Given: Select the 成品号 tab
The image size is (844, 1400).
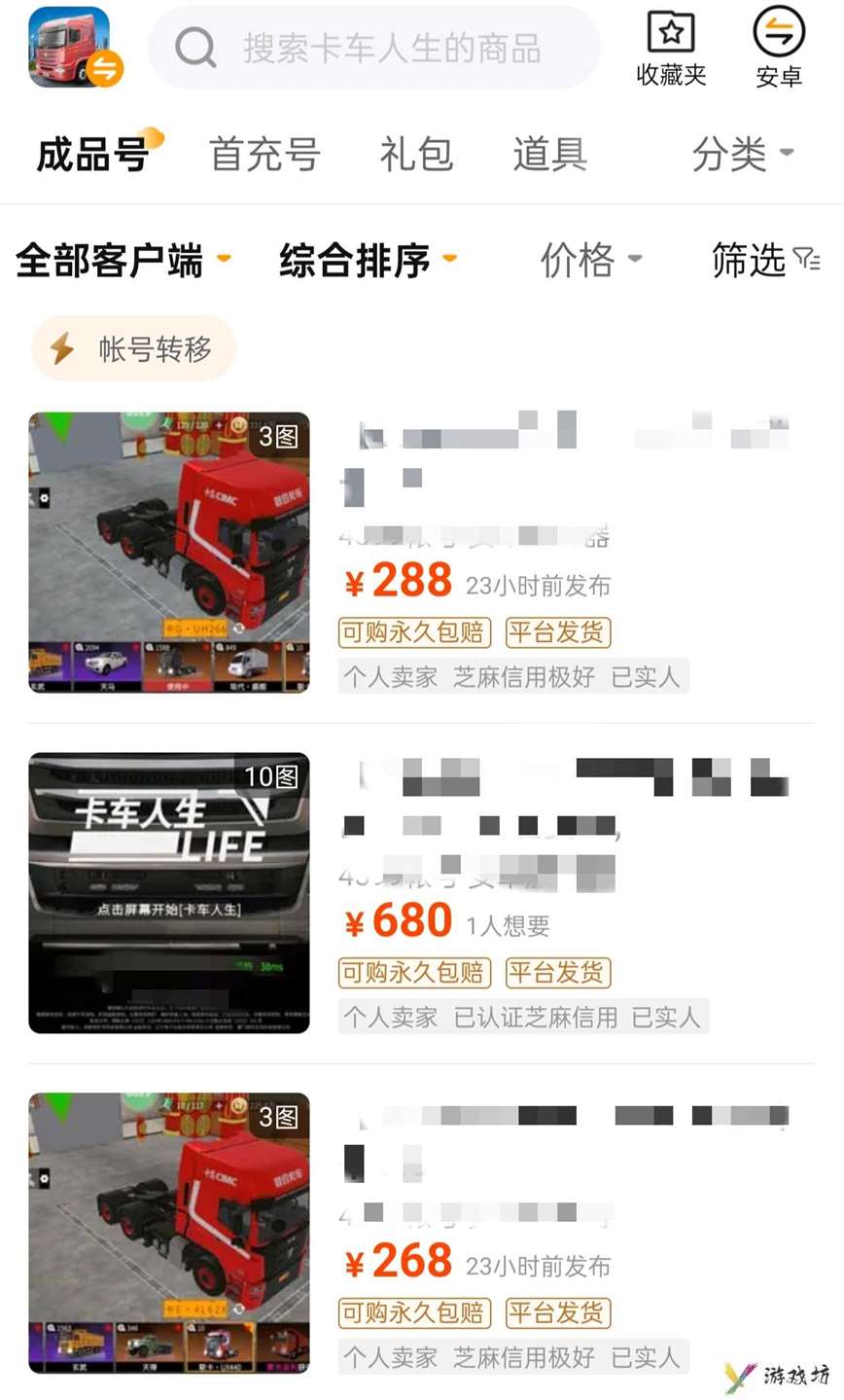Looking at the screenshot, I should pyautogui.click(x=93, y=155).
